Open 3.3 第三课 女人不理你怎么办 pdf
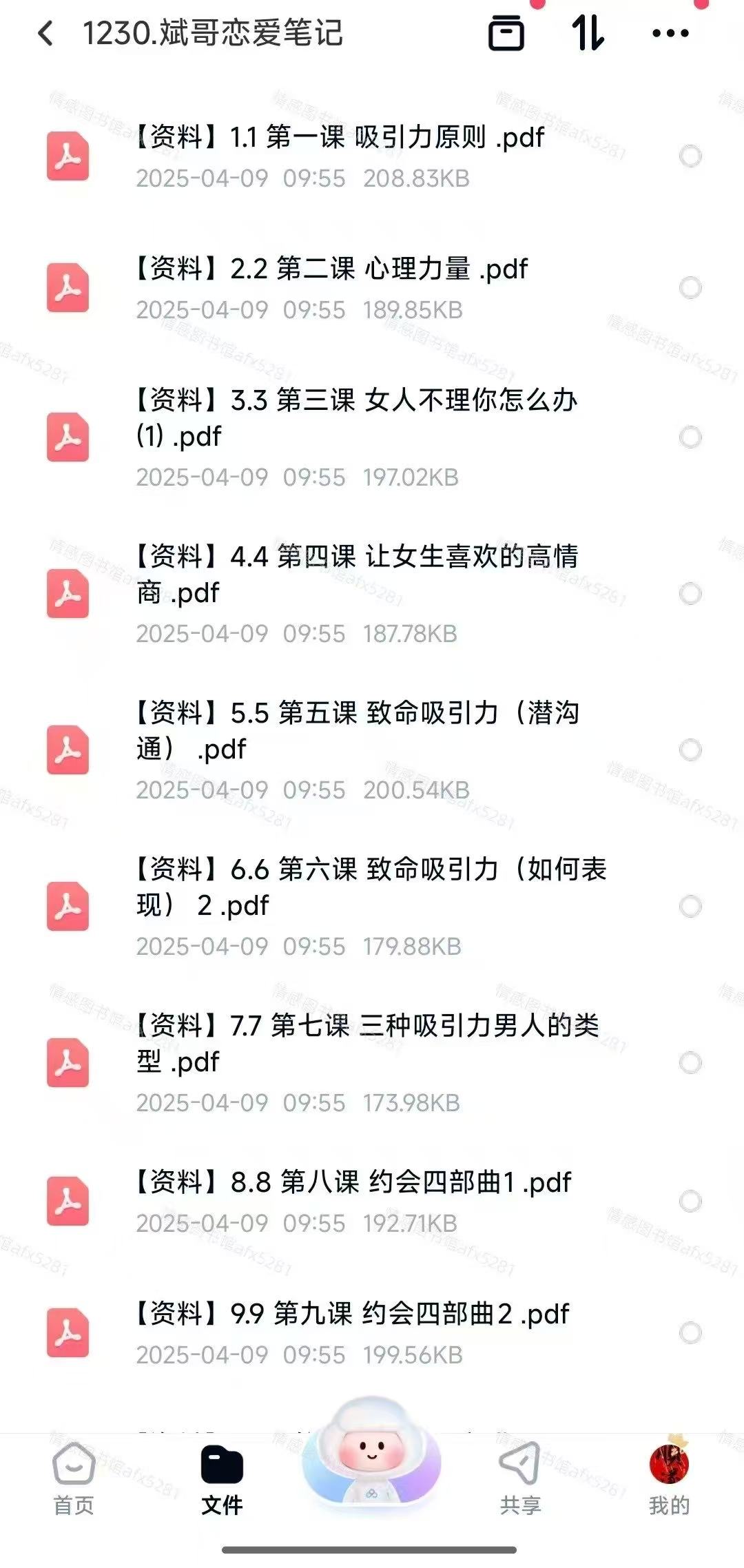The height and width of the screenshot is (1568, 744). coord(355,417)
